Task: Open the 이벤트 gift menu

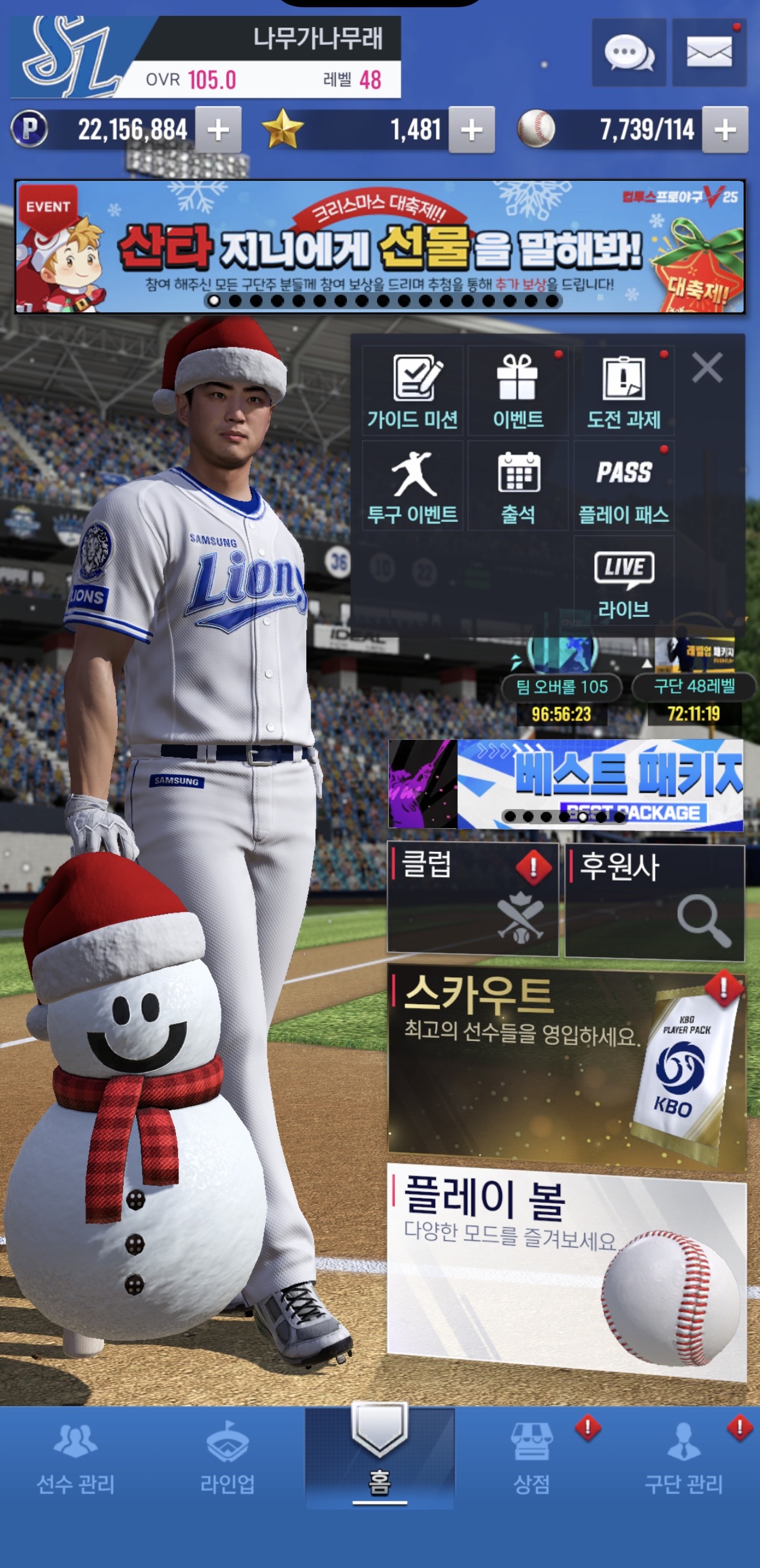Action: (518, 391)
